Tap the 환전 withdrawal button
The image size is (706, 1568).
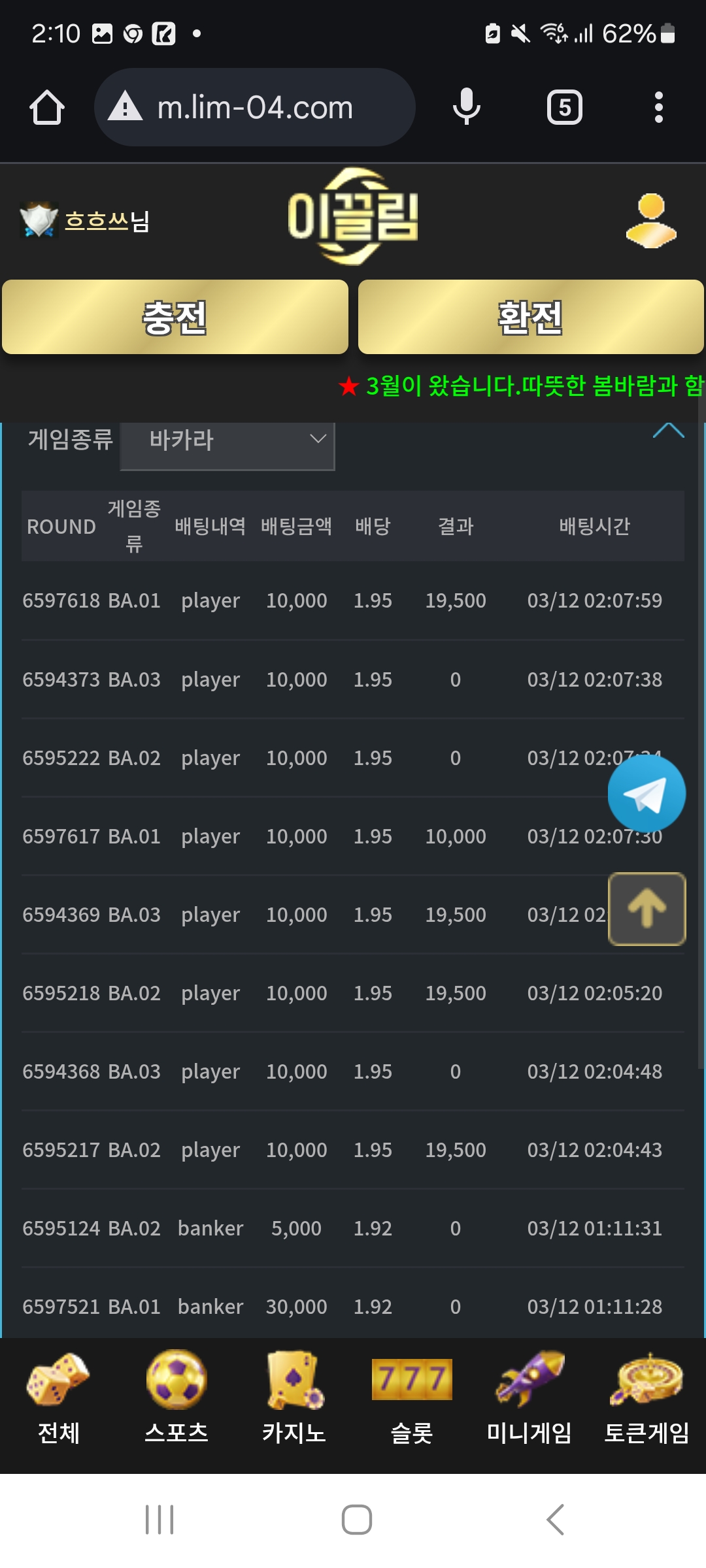point(531,318)
